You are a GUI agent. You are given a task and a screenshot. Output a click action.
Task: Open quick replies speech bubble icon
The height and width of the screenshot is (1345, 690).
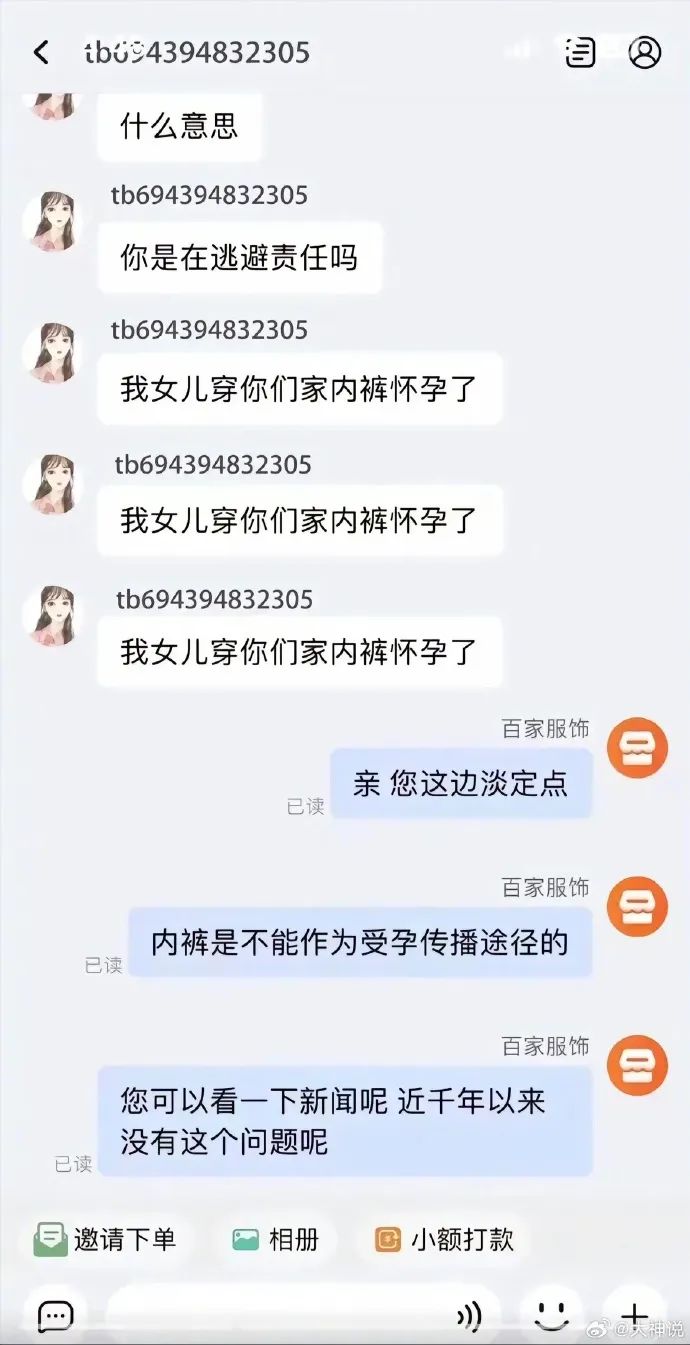[x=55, y=1315]
